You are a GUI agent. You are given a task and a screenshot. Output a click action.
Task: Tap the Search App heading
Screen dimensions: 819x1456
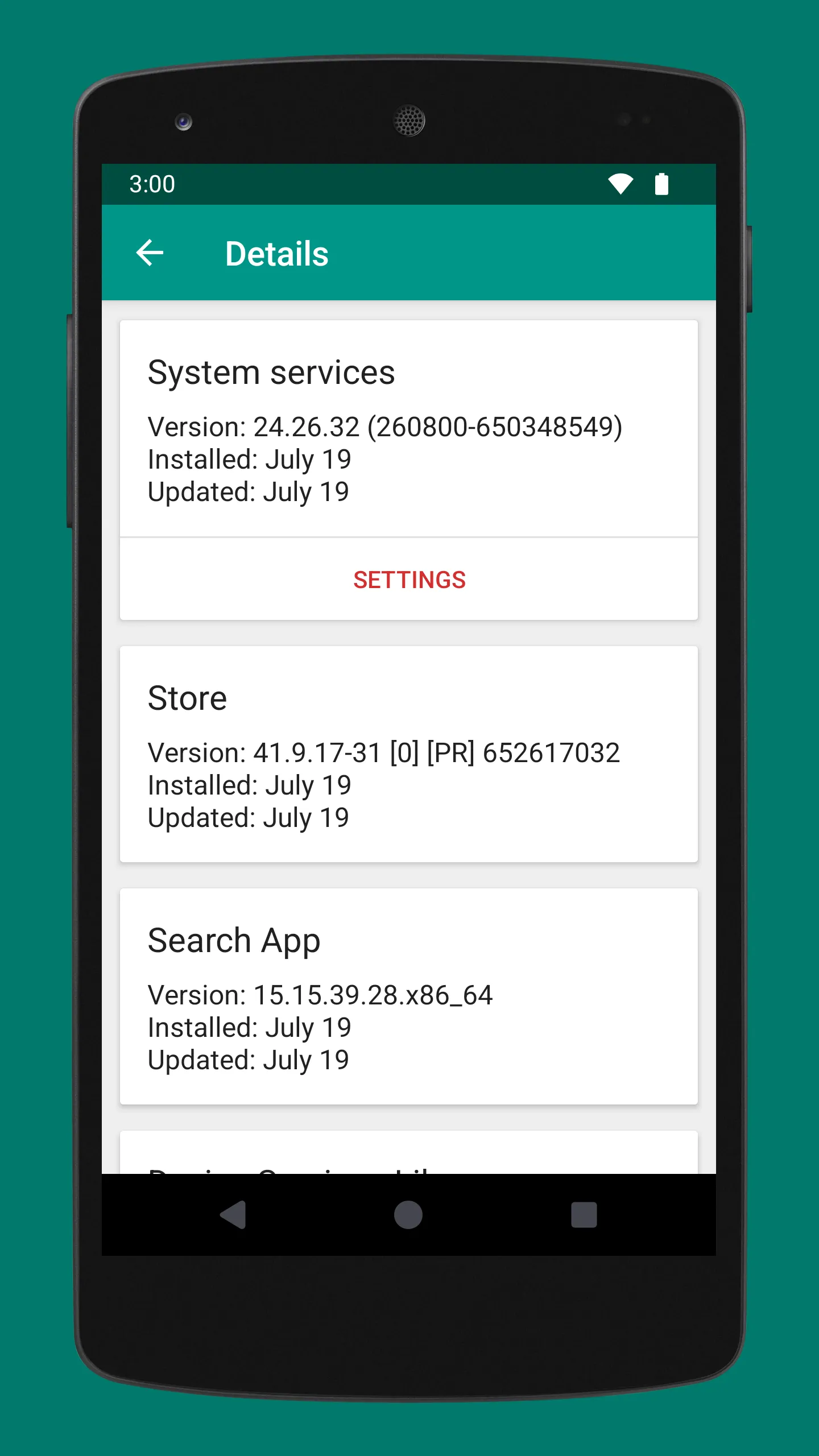[x=233, y=940]
